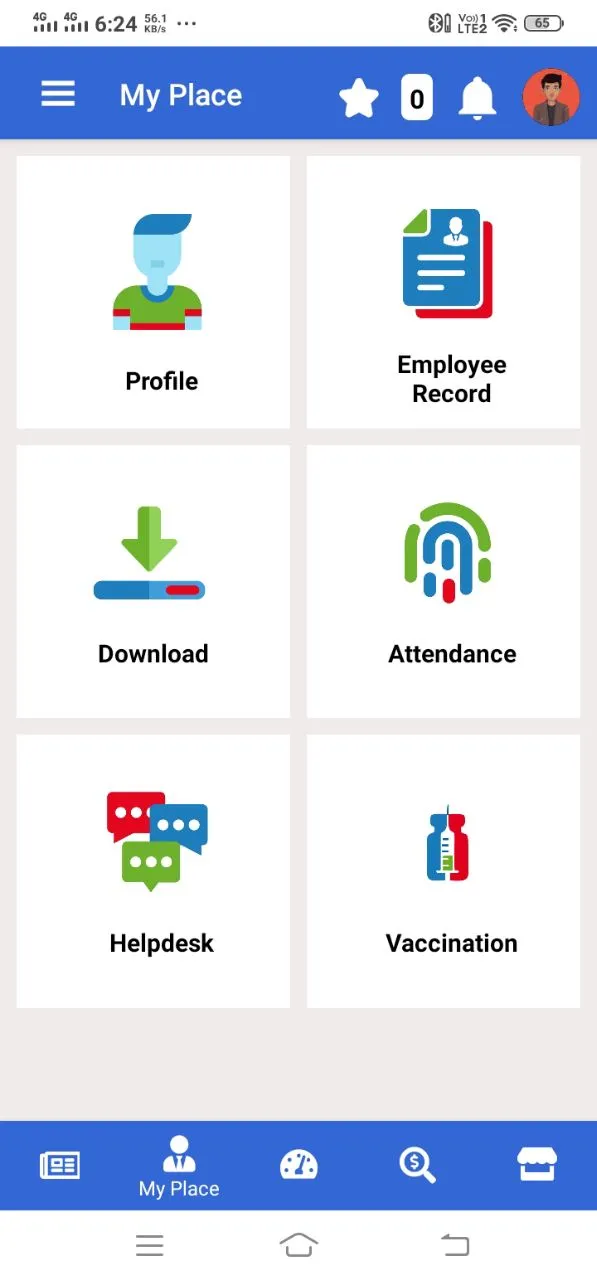Switch to the dashboard gauge tab
The height and width of the screenshot is (1280, 597).
[298, 1165]
